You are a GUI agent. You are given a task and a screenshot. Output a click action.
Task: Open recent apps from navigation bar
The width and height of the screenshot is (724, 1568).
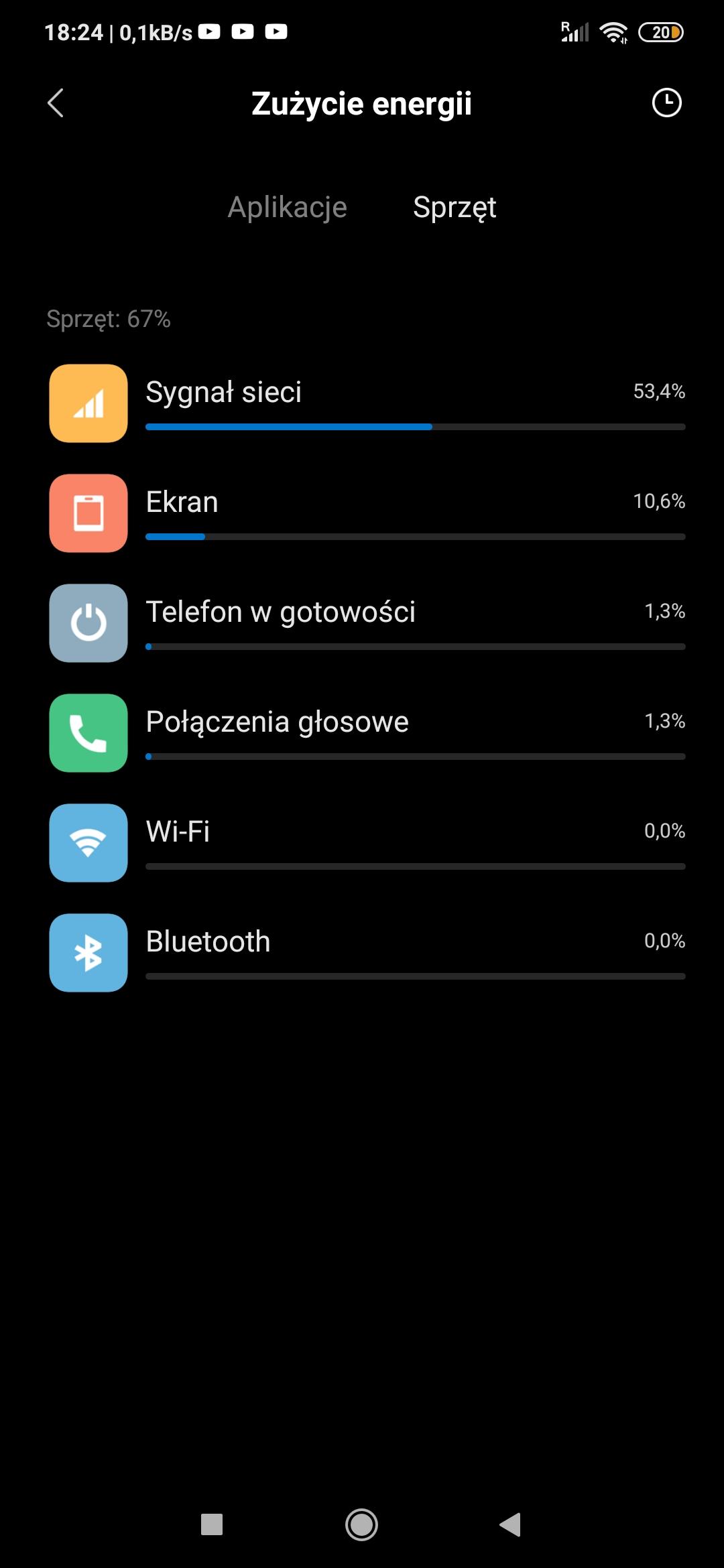click(x=212, y=1524)
